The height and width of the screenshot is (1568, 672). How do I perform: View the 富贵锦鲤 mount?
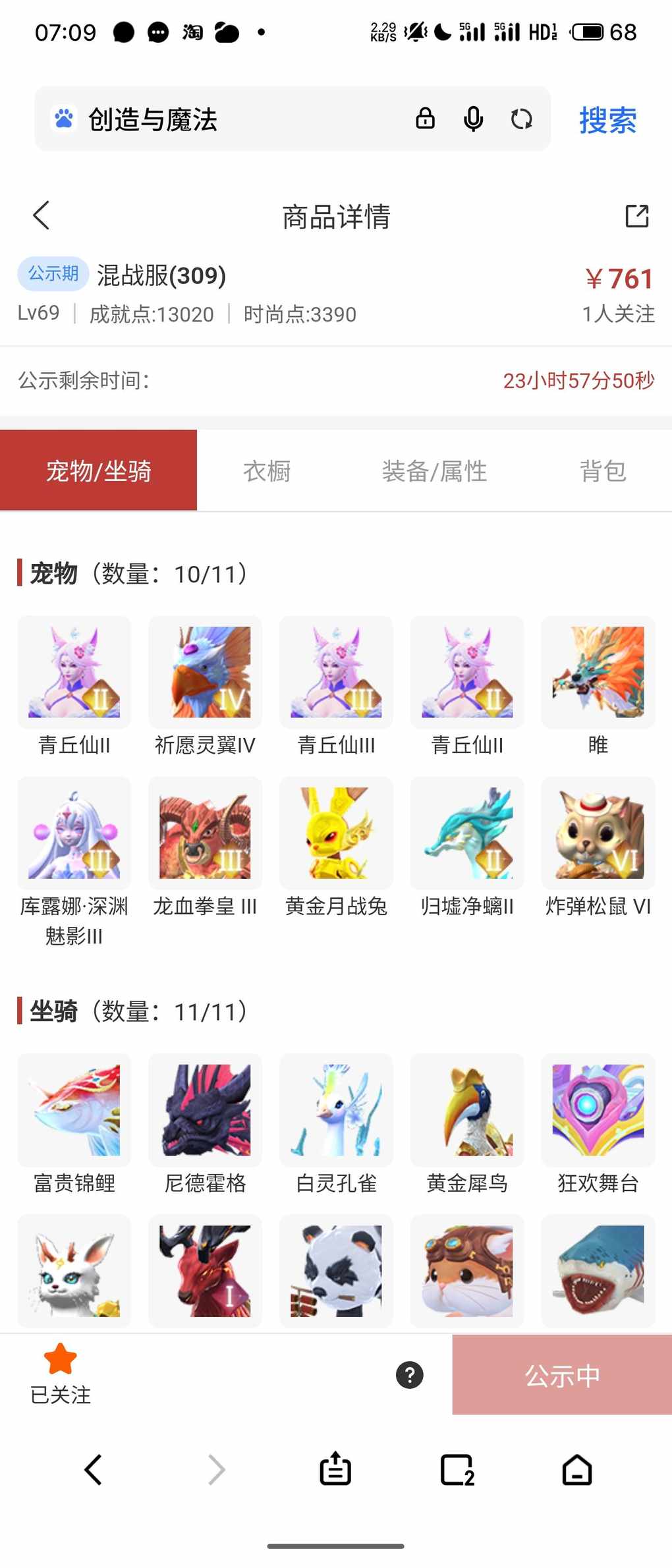(x=74, y=1110)
